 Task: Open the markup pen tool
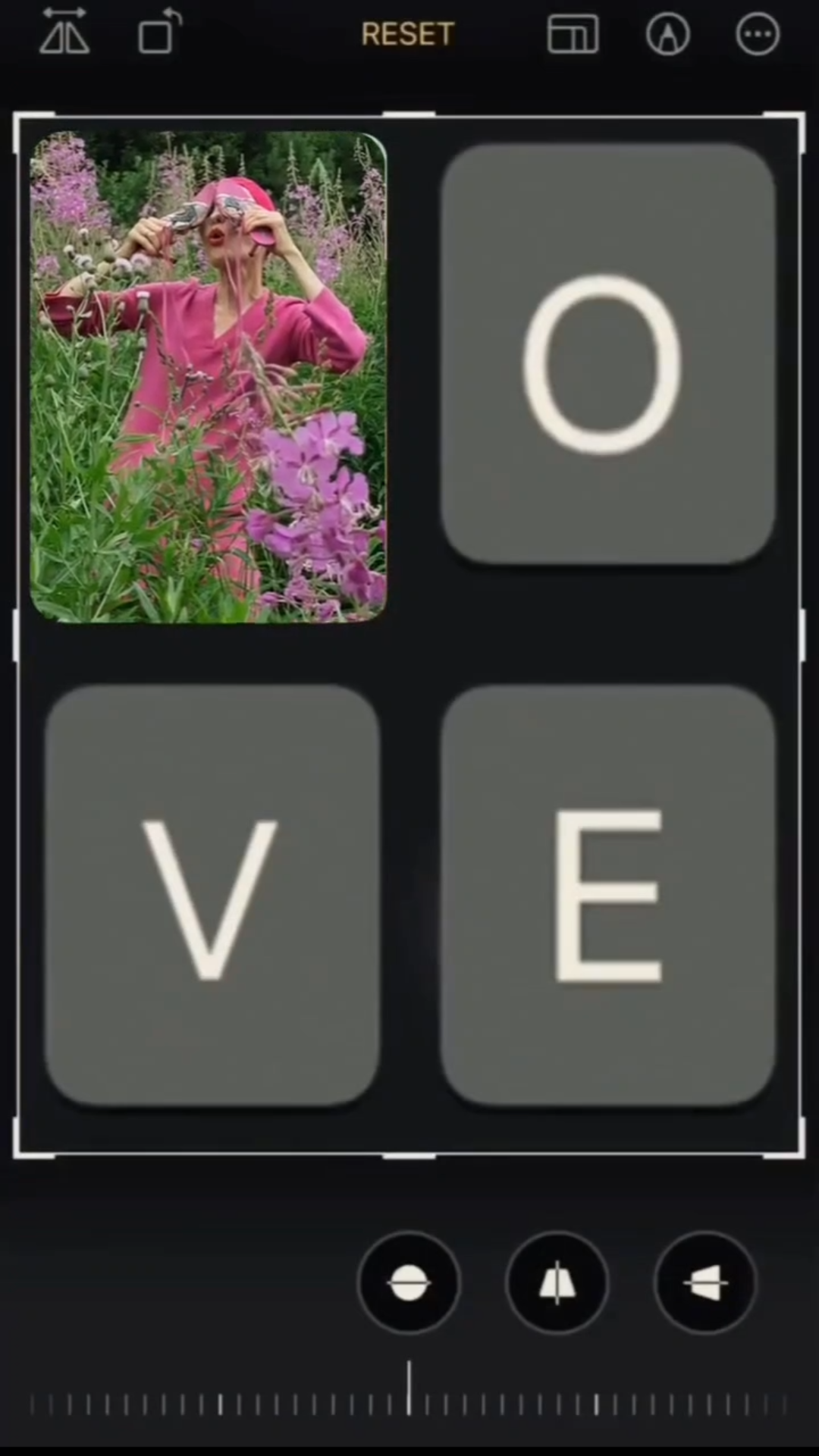coord(667,34)
